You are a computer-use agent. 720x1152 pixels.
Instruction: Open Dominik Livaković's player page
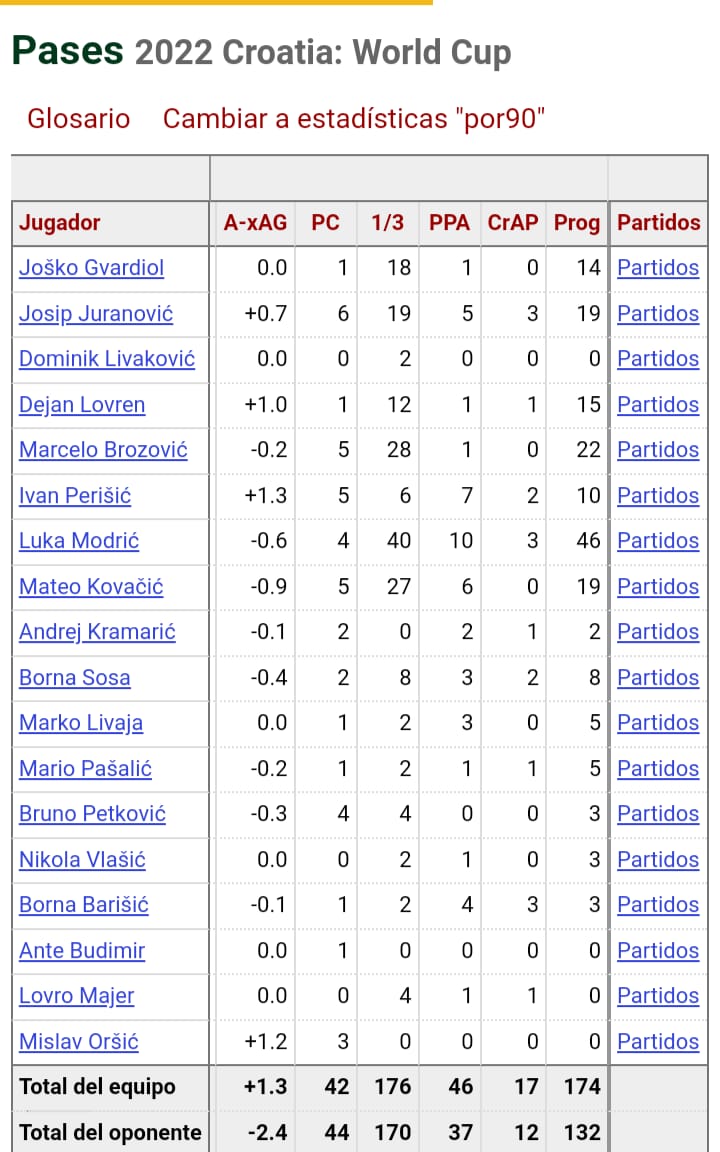(107, 358)
